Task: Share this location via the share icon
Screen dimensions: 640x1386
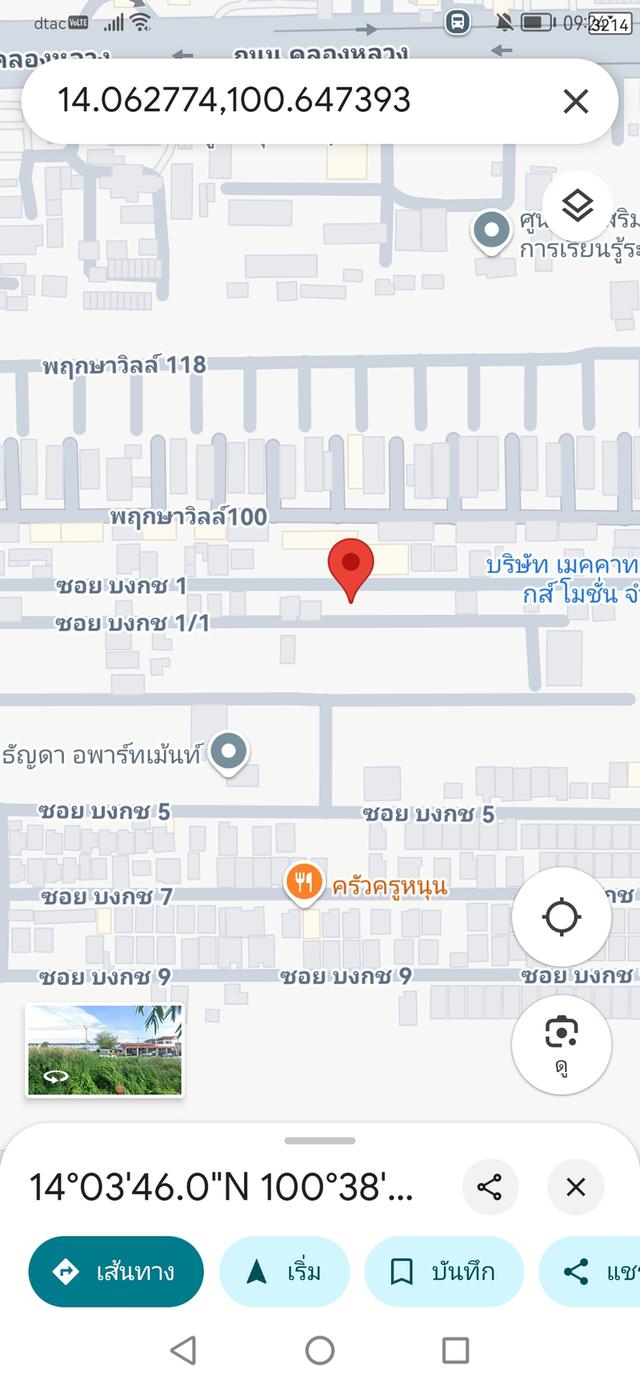Action: point(490,1187)
